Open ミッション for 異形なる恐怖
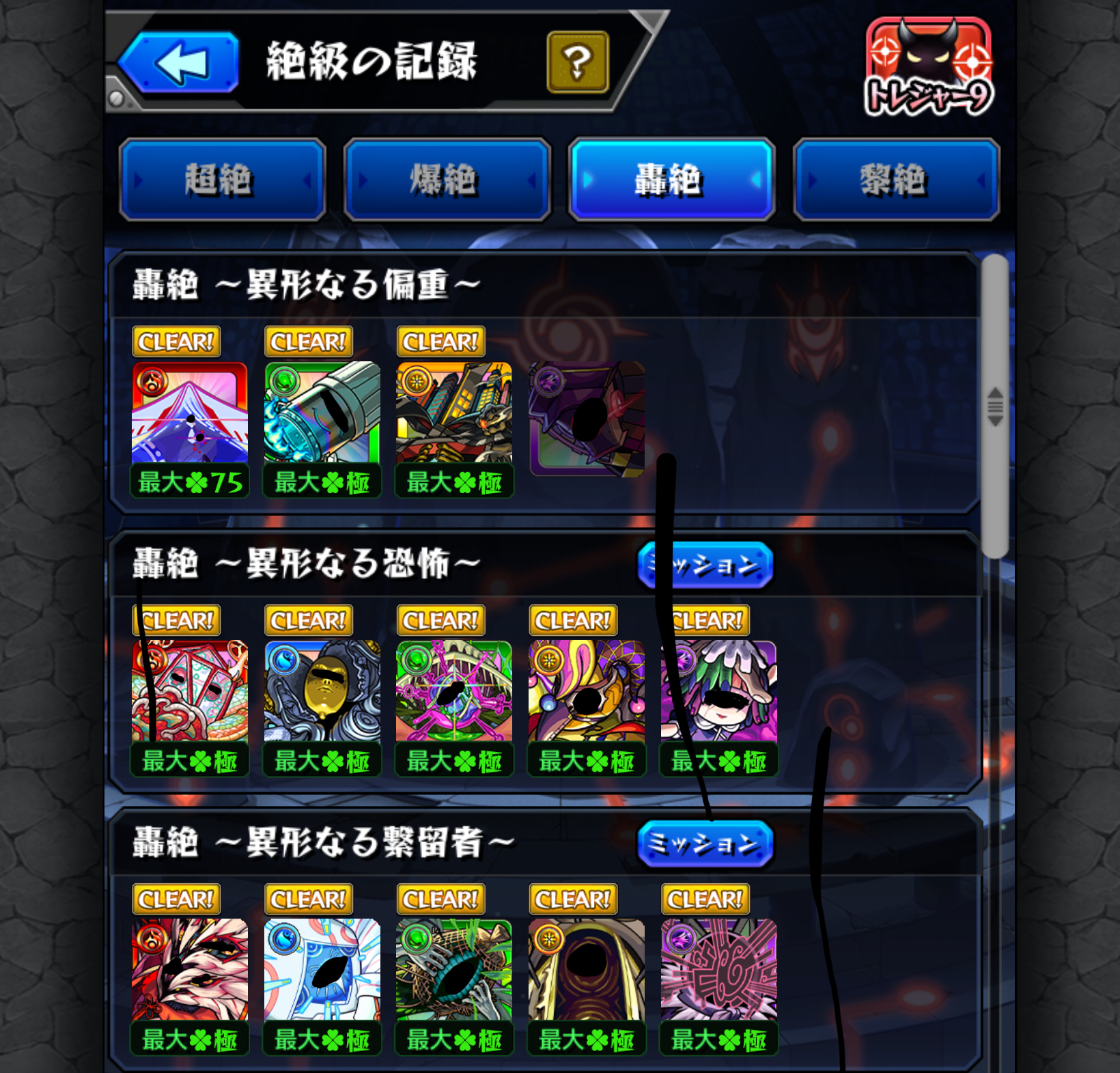 click(705, 566)
